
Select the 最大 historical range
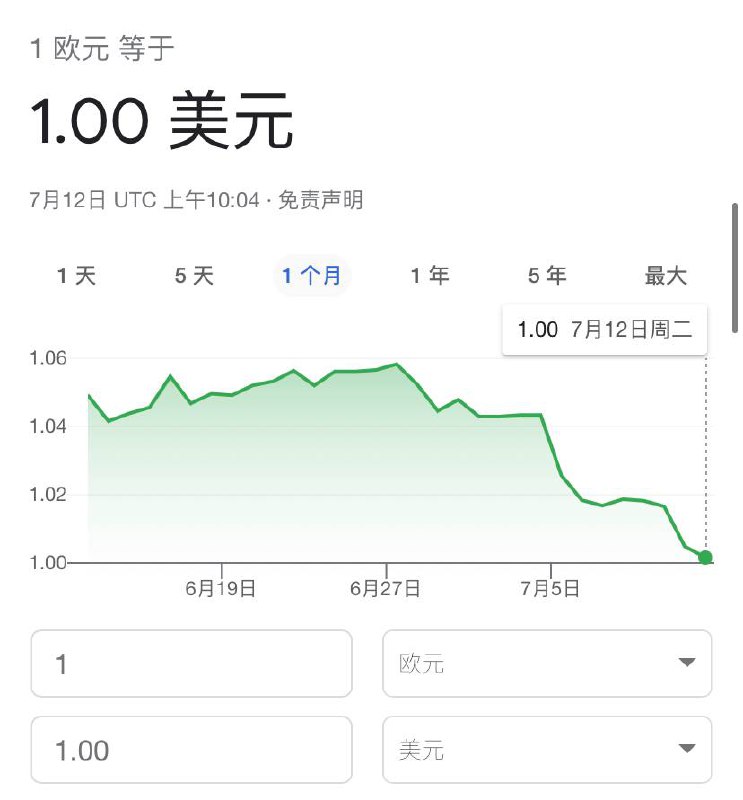(x=665, y=275)
